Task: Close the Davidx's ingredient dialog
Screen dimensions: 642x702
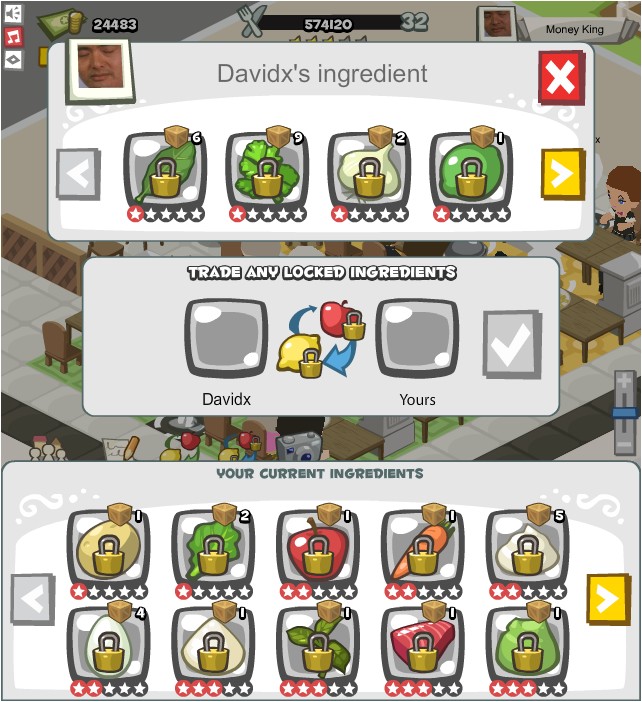Action: point(561,78)
